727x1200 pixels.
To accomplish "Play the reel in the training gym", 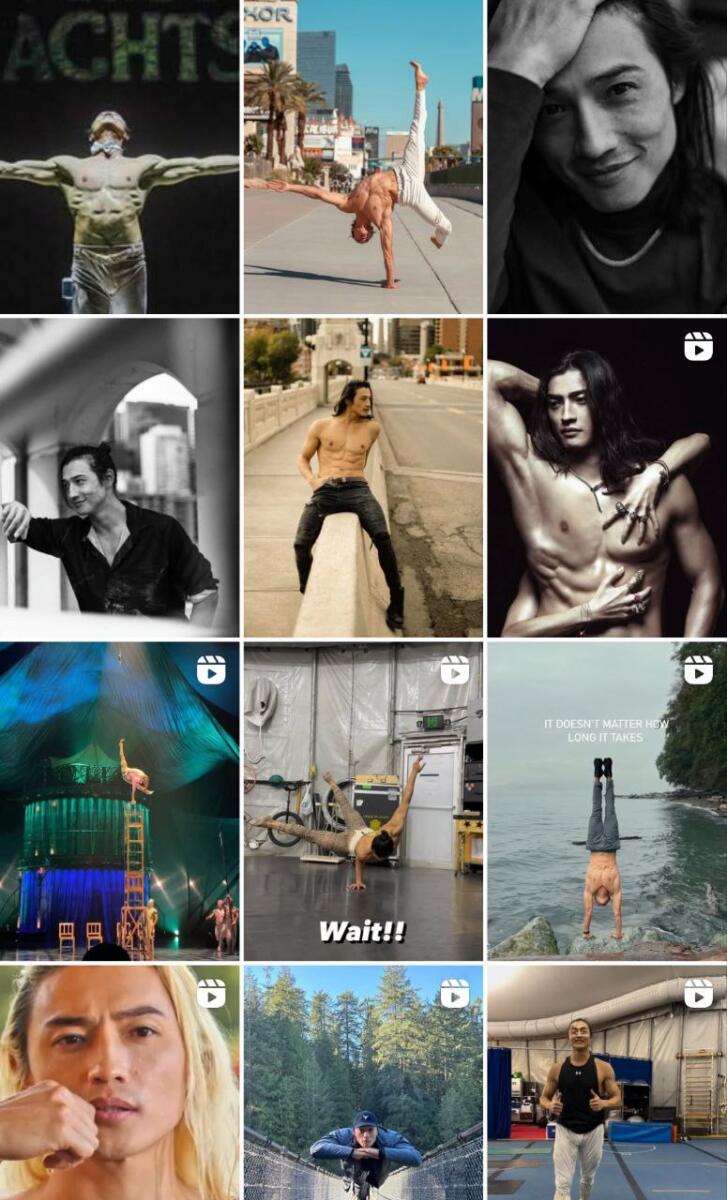I will [x=607, y=1082].
